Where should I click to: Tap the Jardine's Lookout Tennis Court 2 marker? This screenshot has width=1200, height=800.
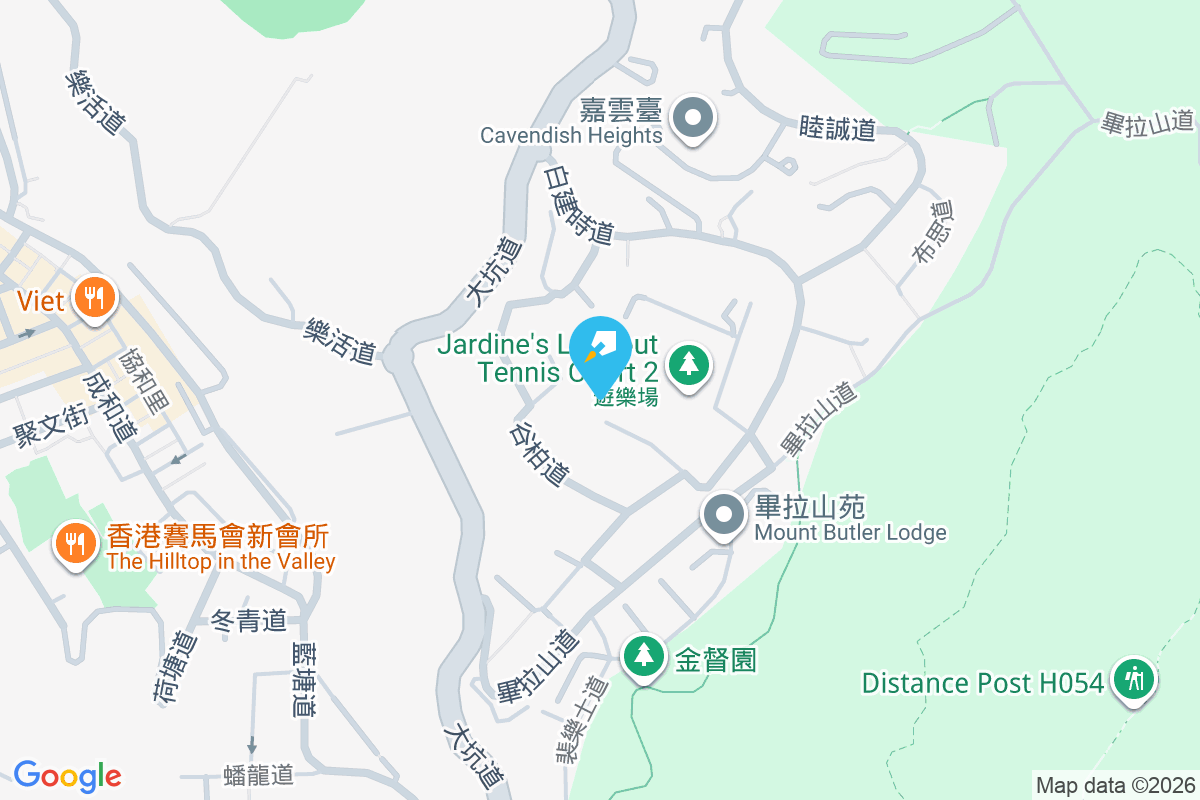688,365
